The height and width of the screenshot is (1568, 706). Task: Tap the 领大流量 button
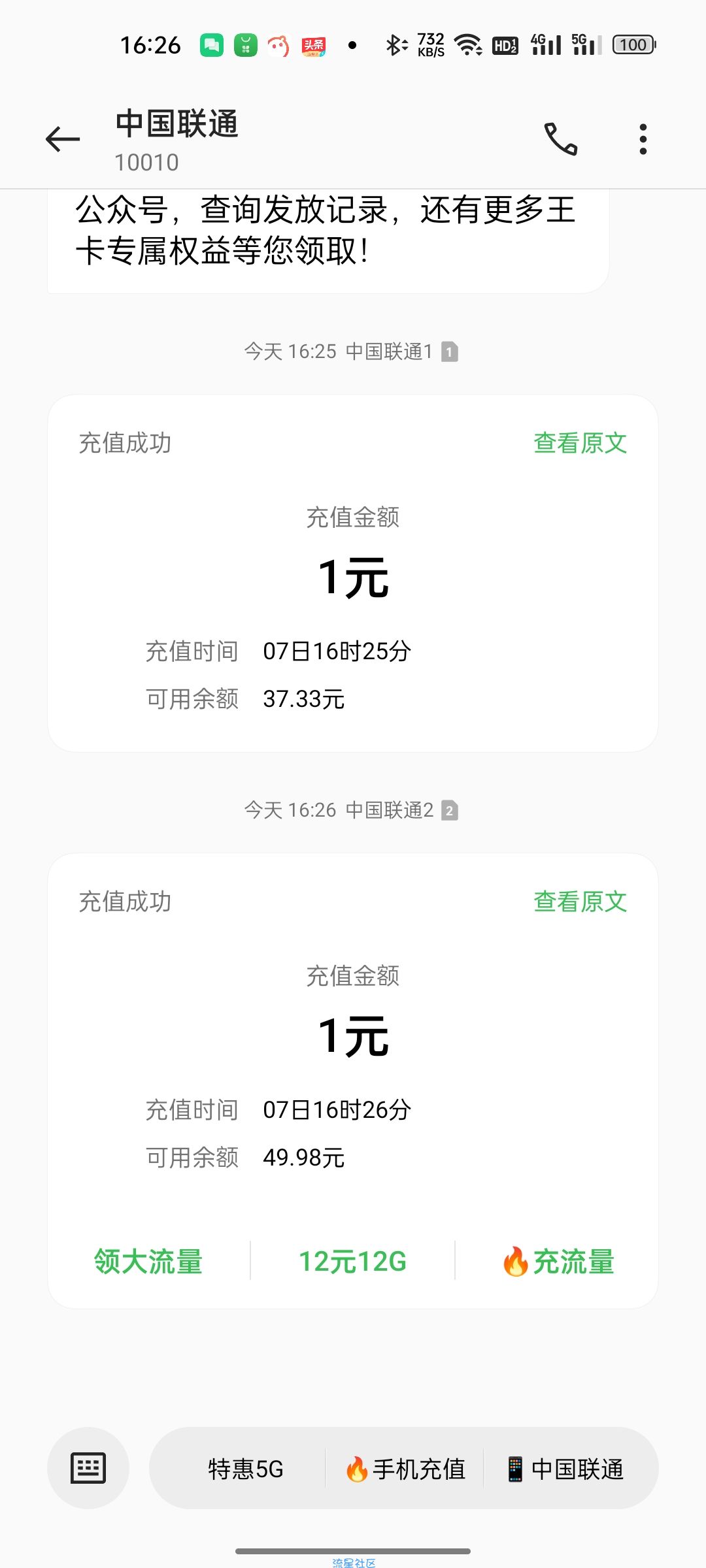point(148,1261)
